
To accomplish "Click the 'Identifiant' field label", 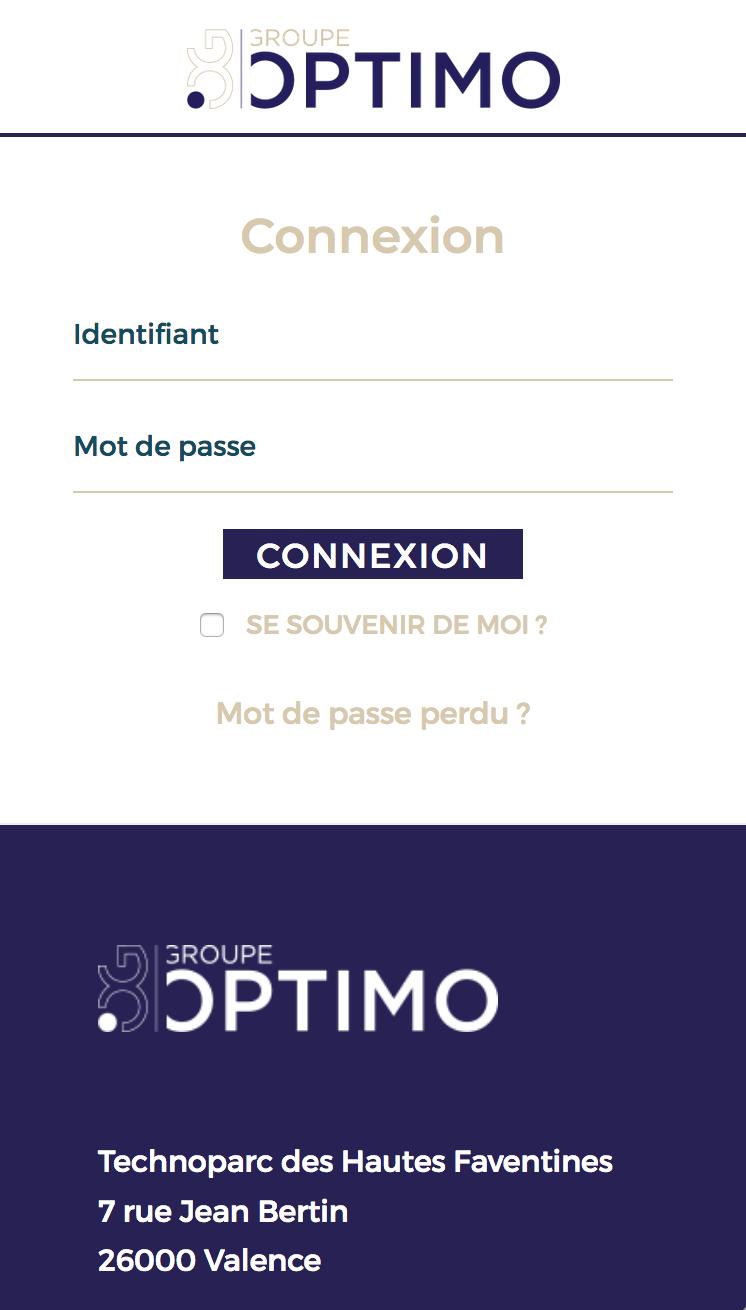I will pos(146,334).
